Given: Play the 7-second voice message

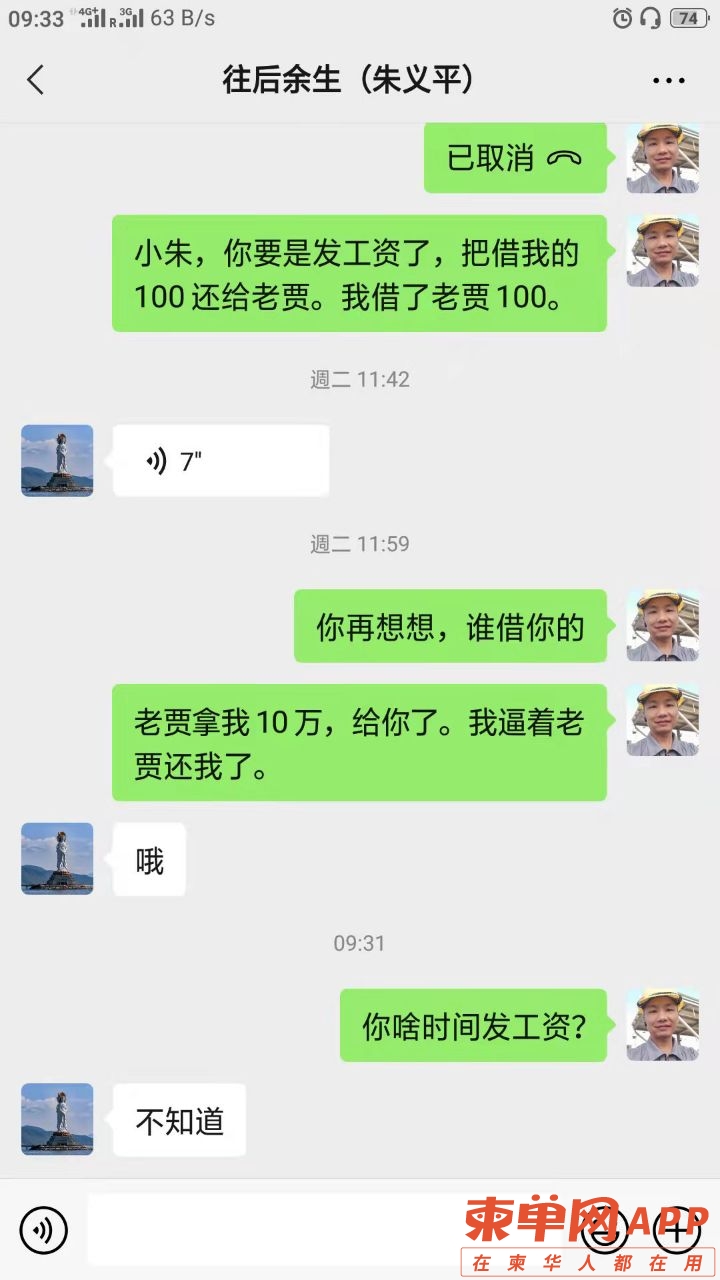Looking at the screenshot, I should [x=220, y=461].
